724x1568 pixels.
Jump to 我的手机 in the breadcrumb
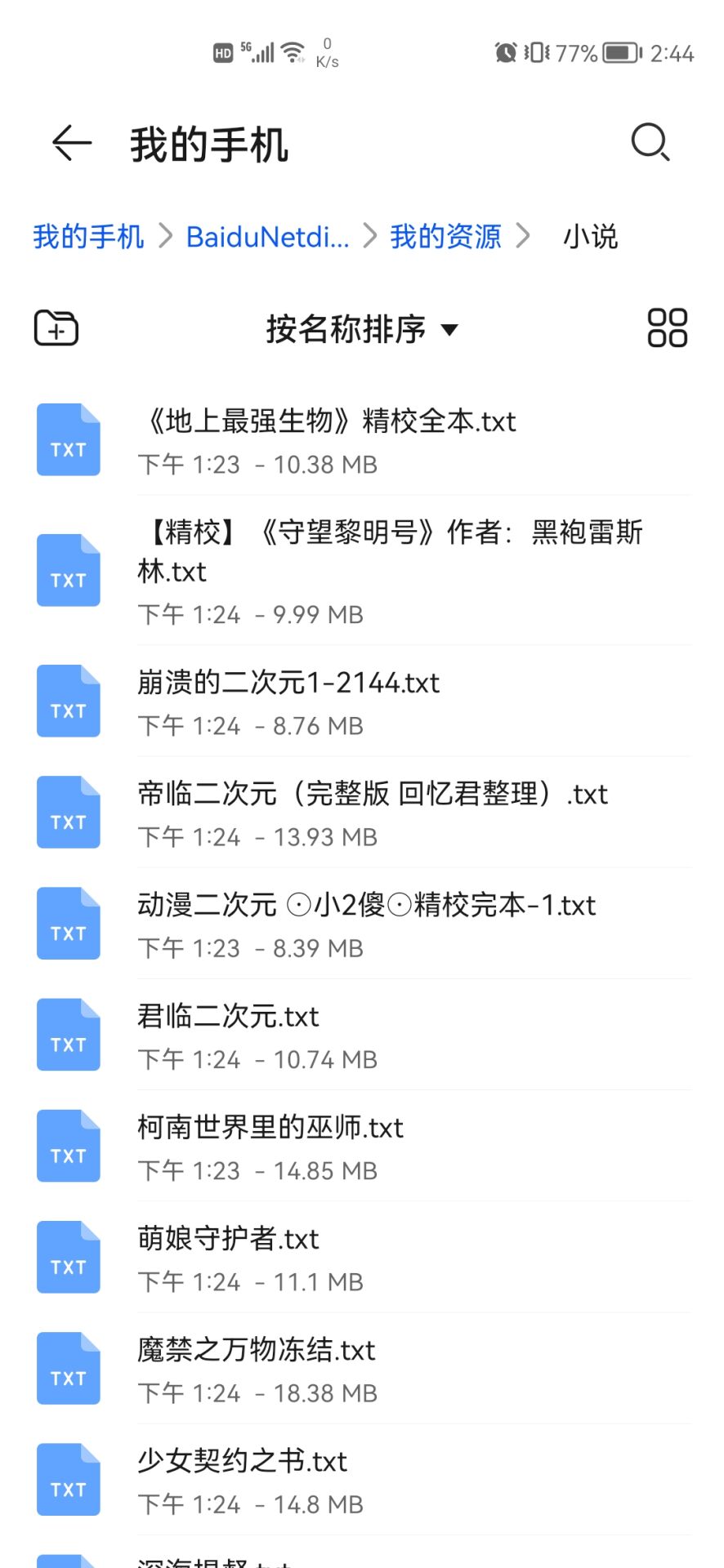tap(88, 237)
